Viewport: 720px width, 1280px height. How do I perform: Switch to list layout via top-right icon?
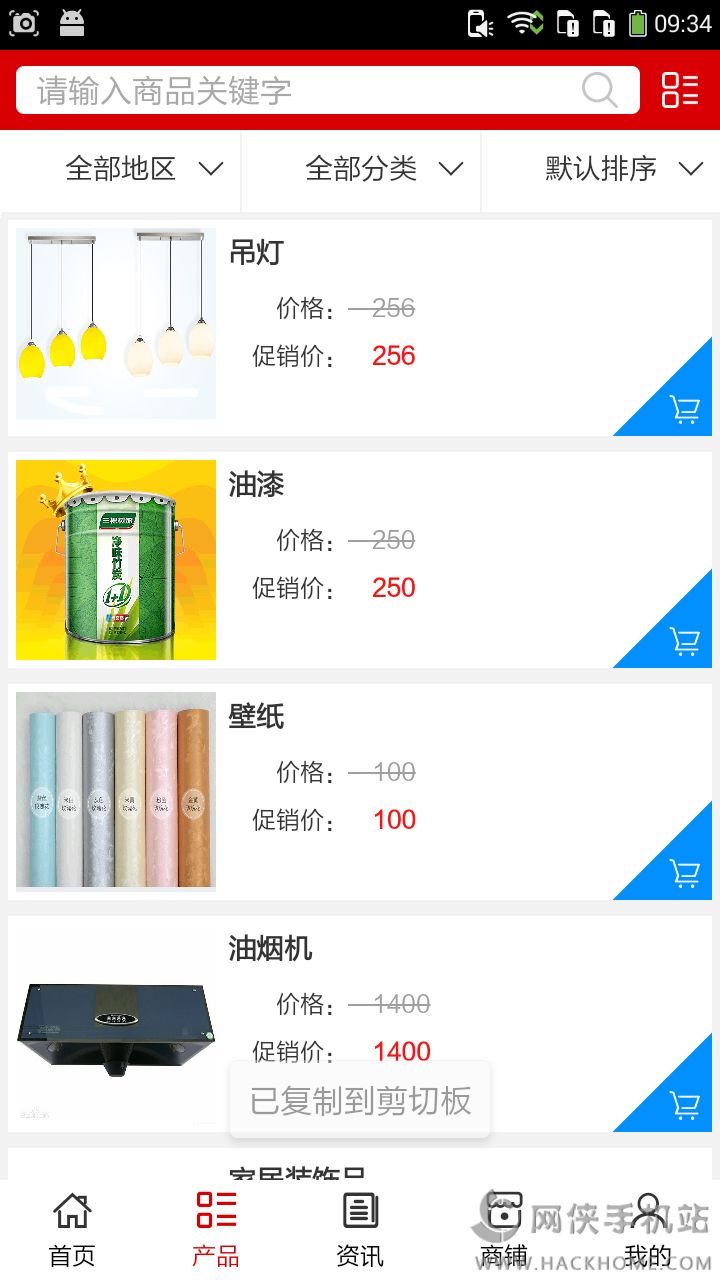680,90
